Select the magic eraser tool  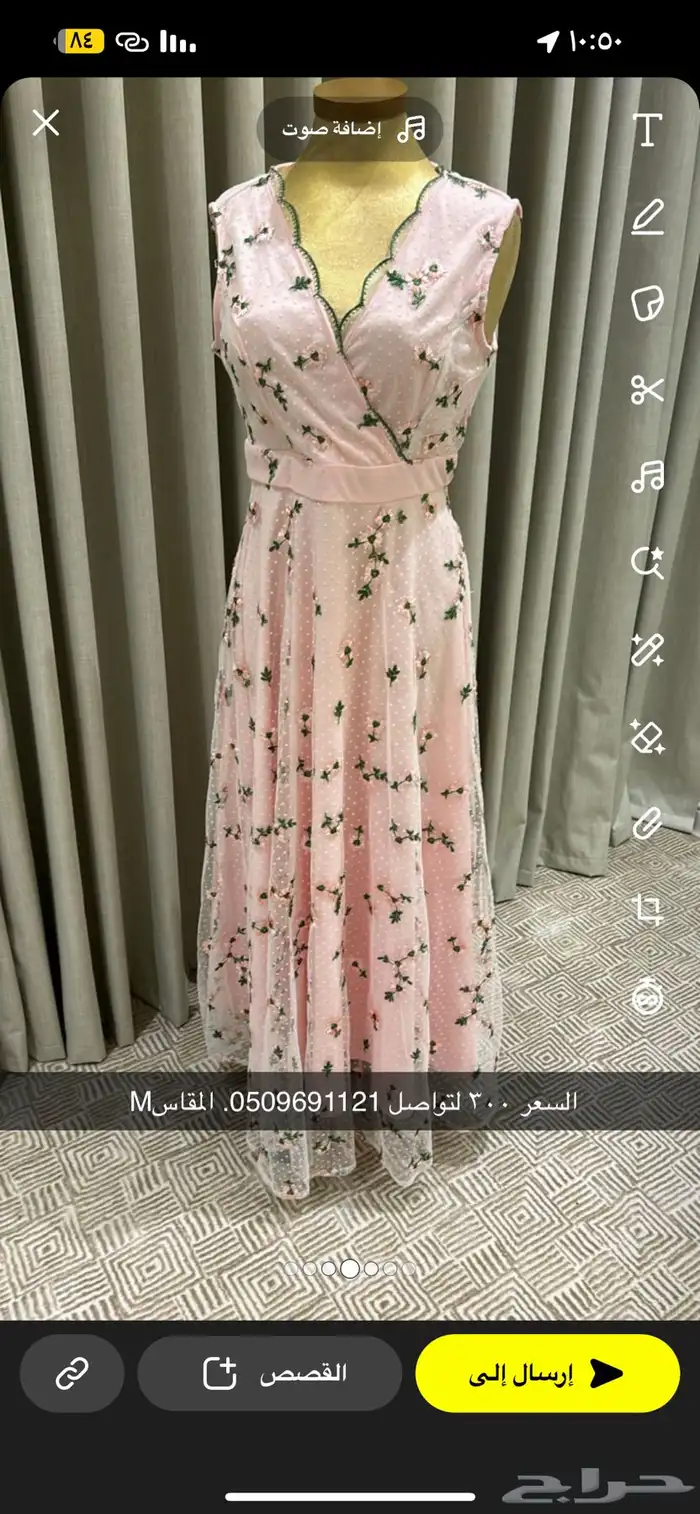click(x=648, y=737)
